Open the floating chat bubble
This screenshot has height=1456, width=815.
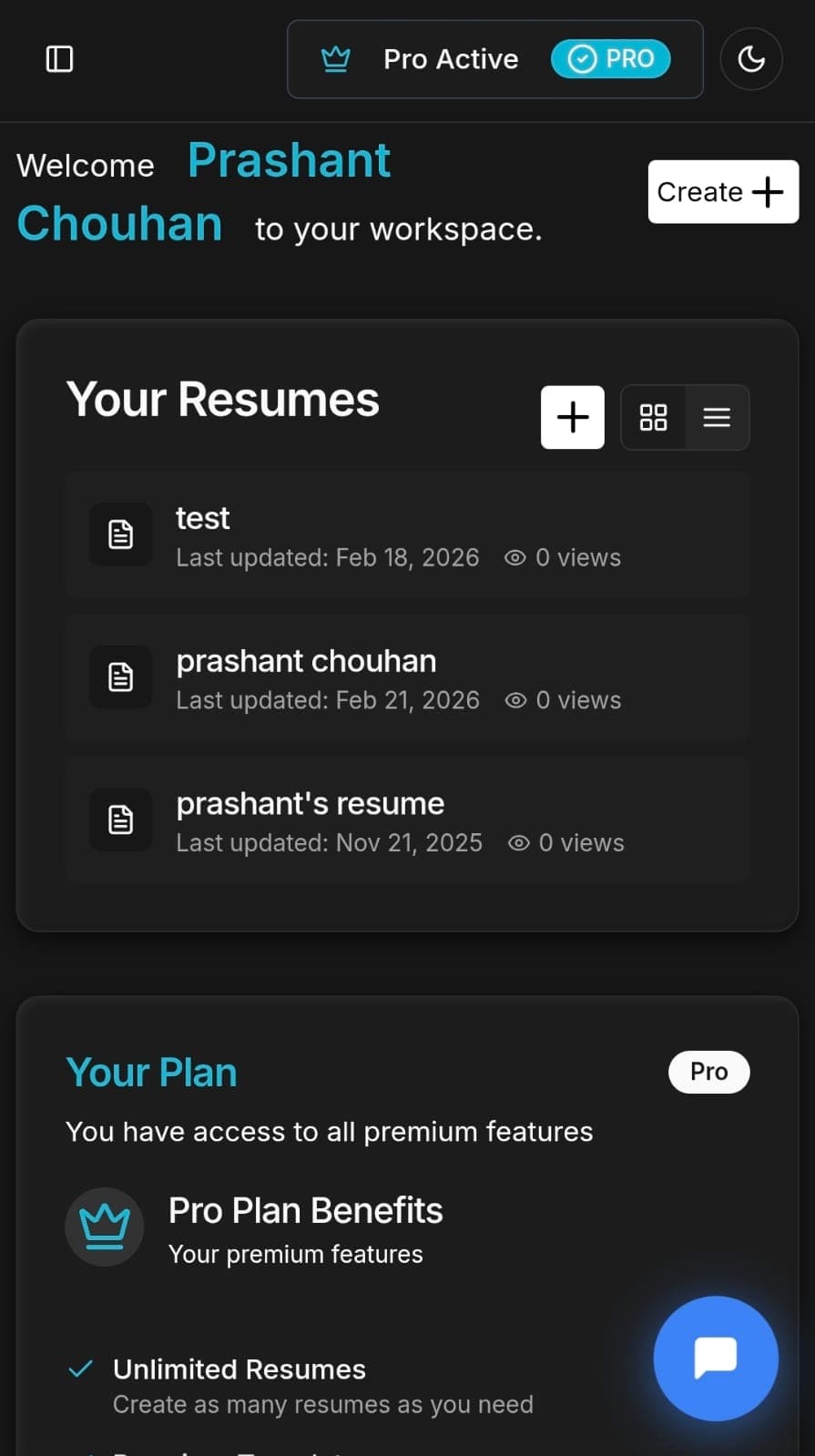tap(715, 1358)
